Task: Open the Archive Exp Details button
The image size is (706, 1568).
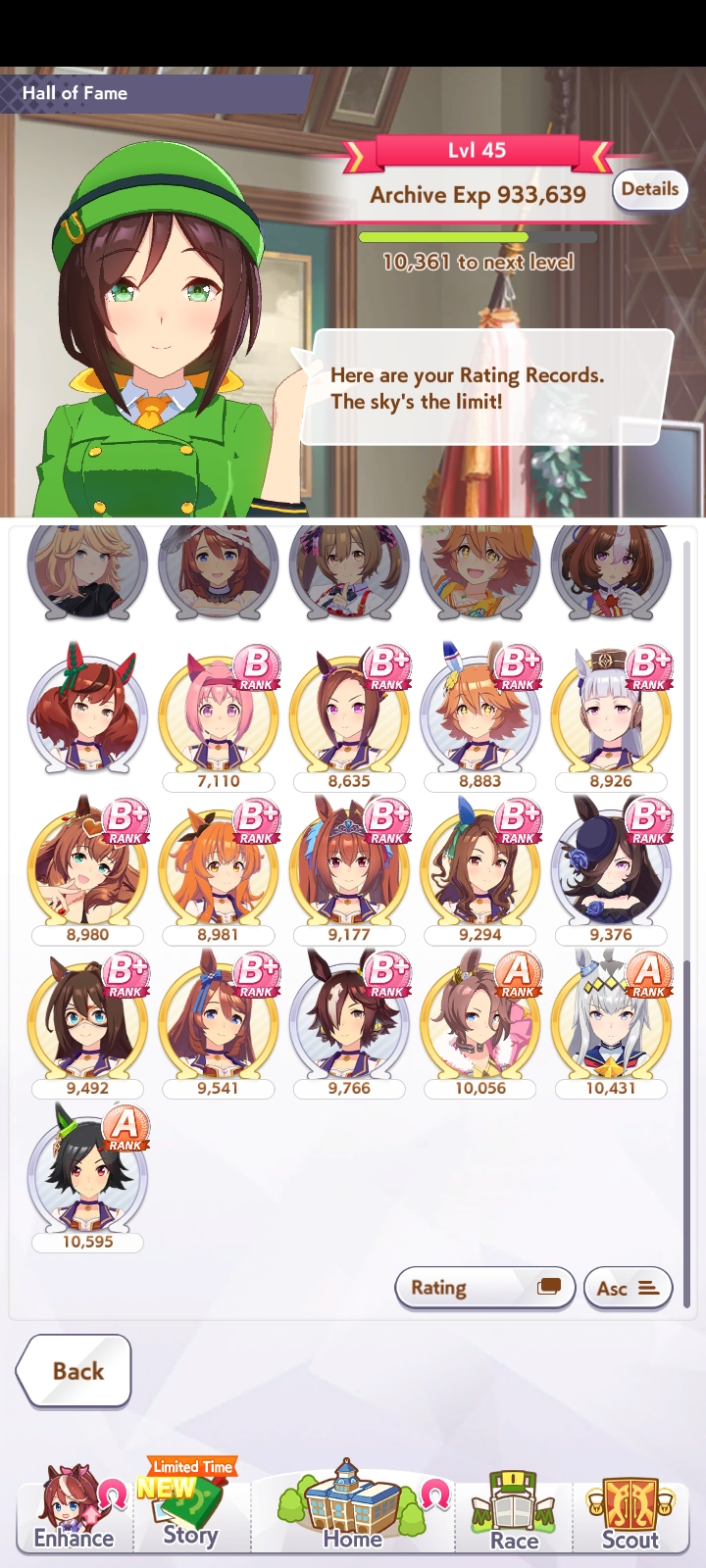Action: pyautogui.click(x=650, y=189)
